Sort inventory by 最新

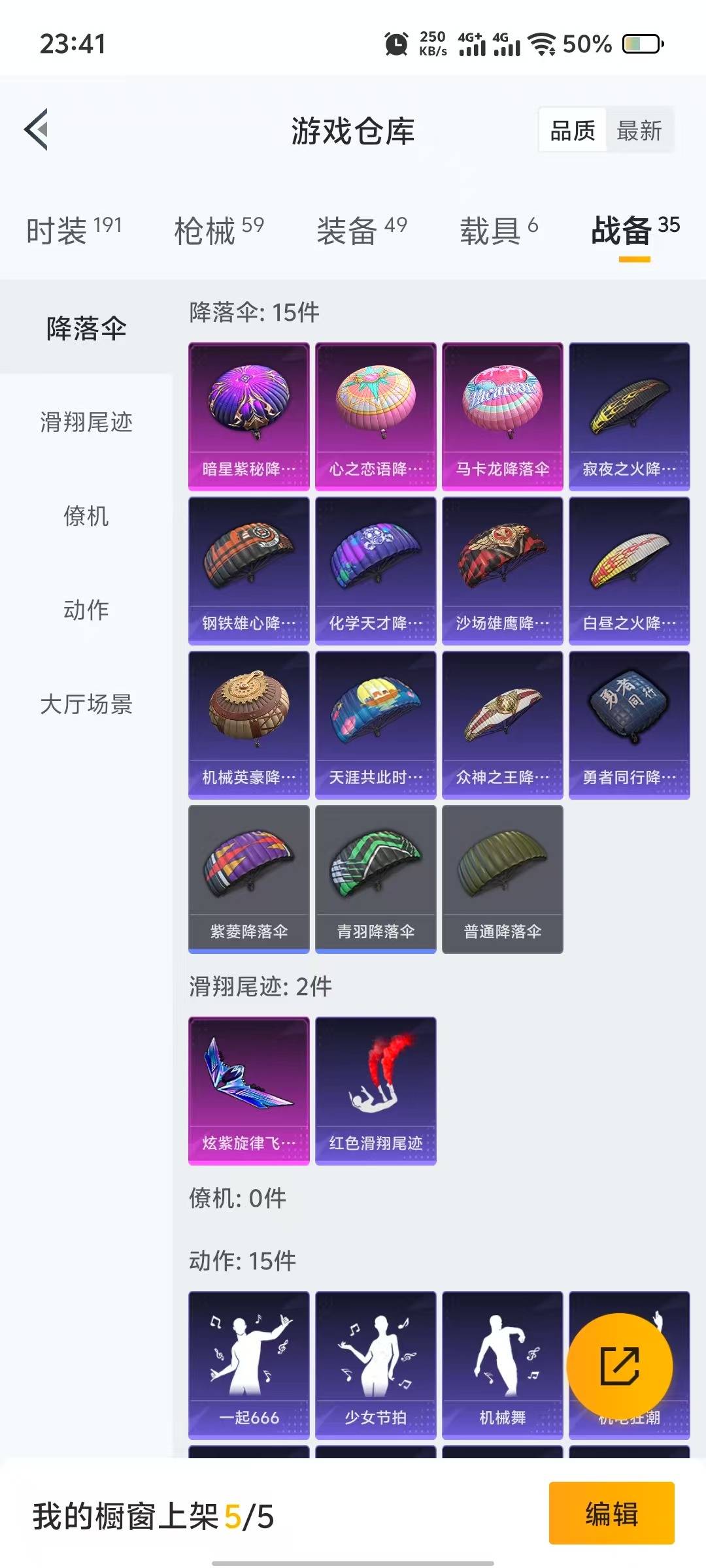639,131
